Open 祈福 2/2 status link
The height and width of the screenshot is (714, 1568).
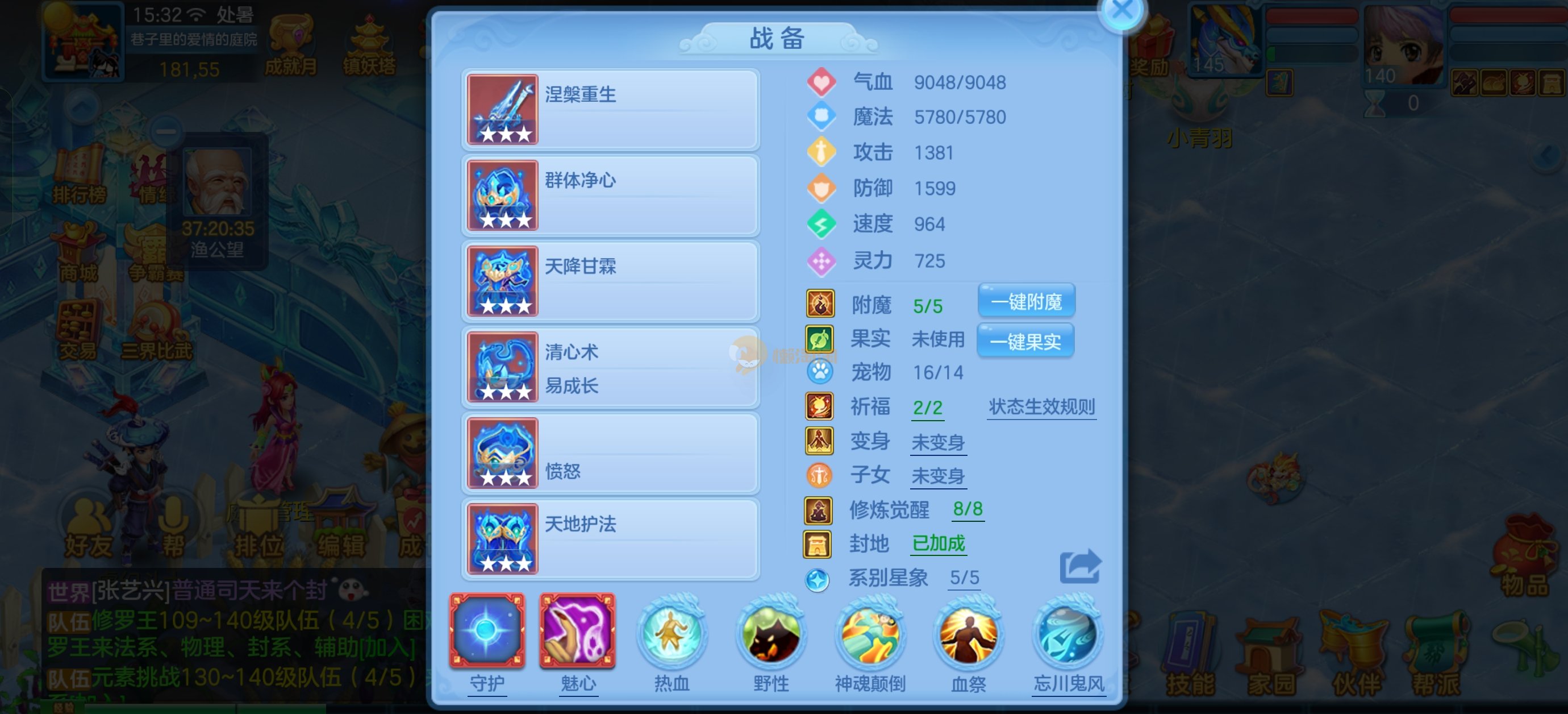pyautogui.click(x=927, y=408)
